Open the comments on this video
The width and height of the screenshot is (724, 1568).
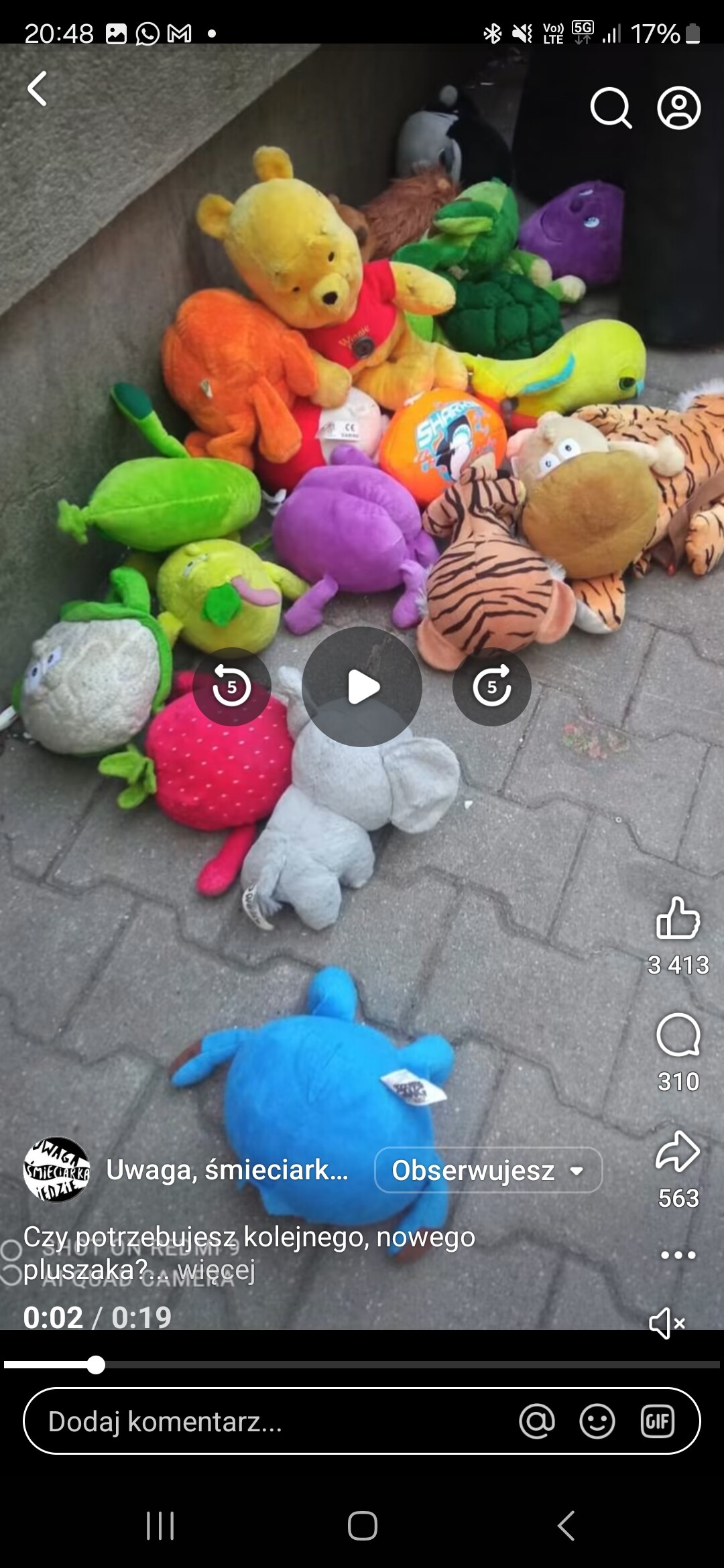tap(678, 1035)
